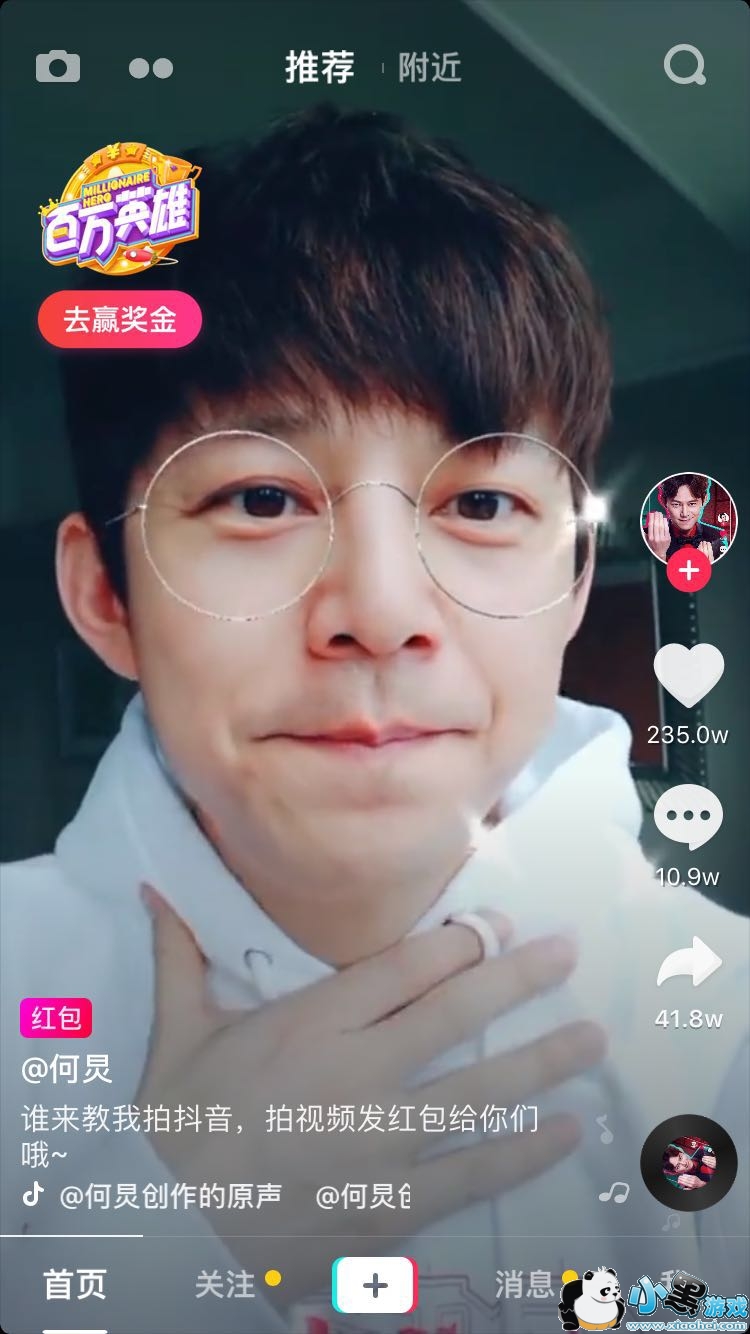Open search magnifier icon
The width and height of the screenshot is (750, 1334).
(x=685, y=66)
